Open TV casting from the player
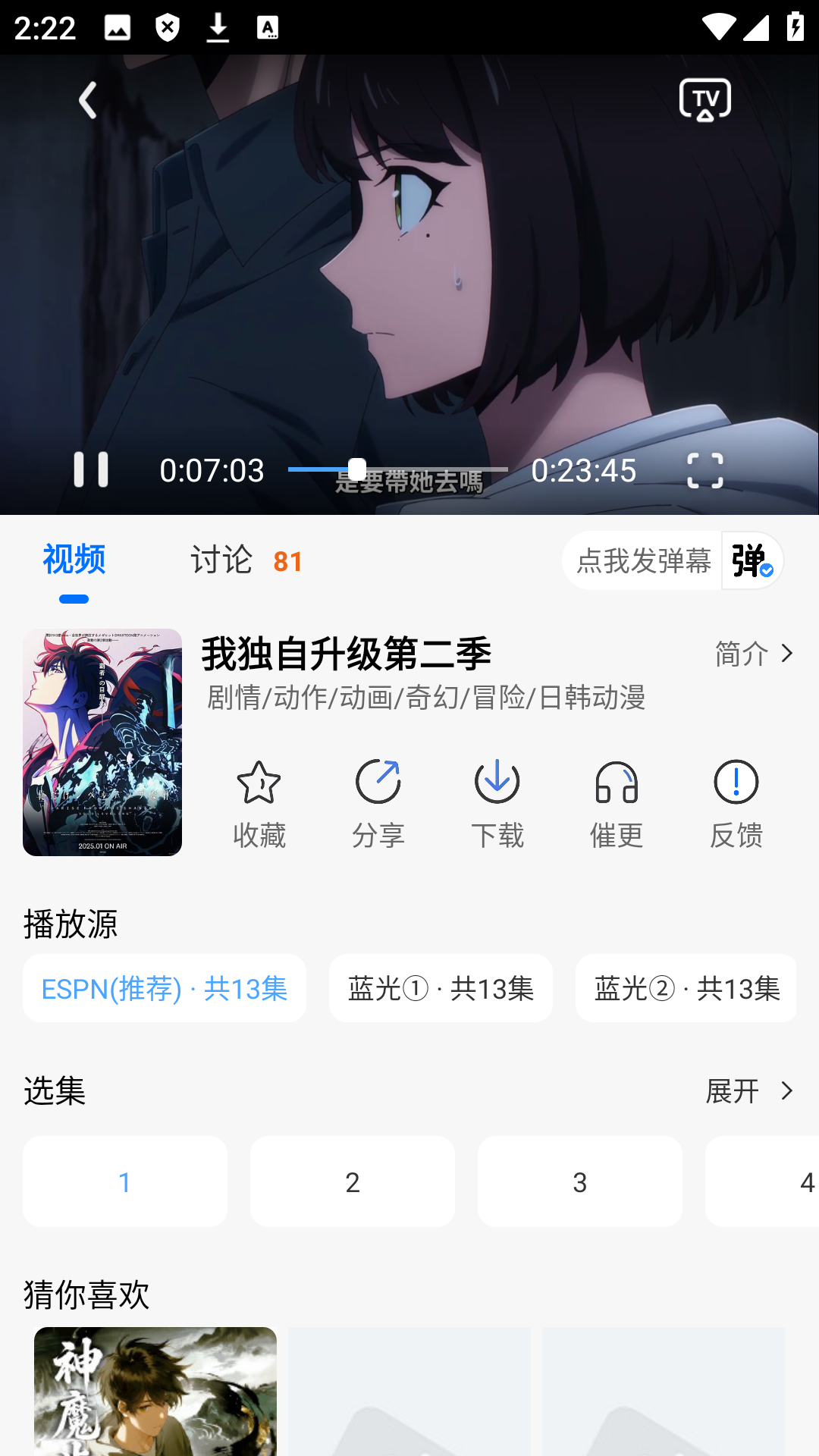 pyautogui.click(x=704, y=99)
